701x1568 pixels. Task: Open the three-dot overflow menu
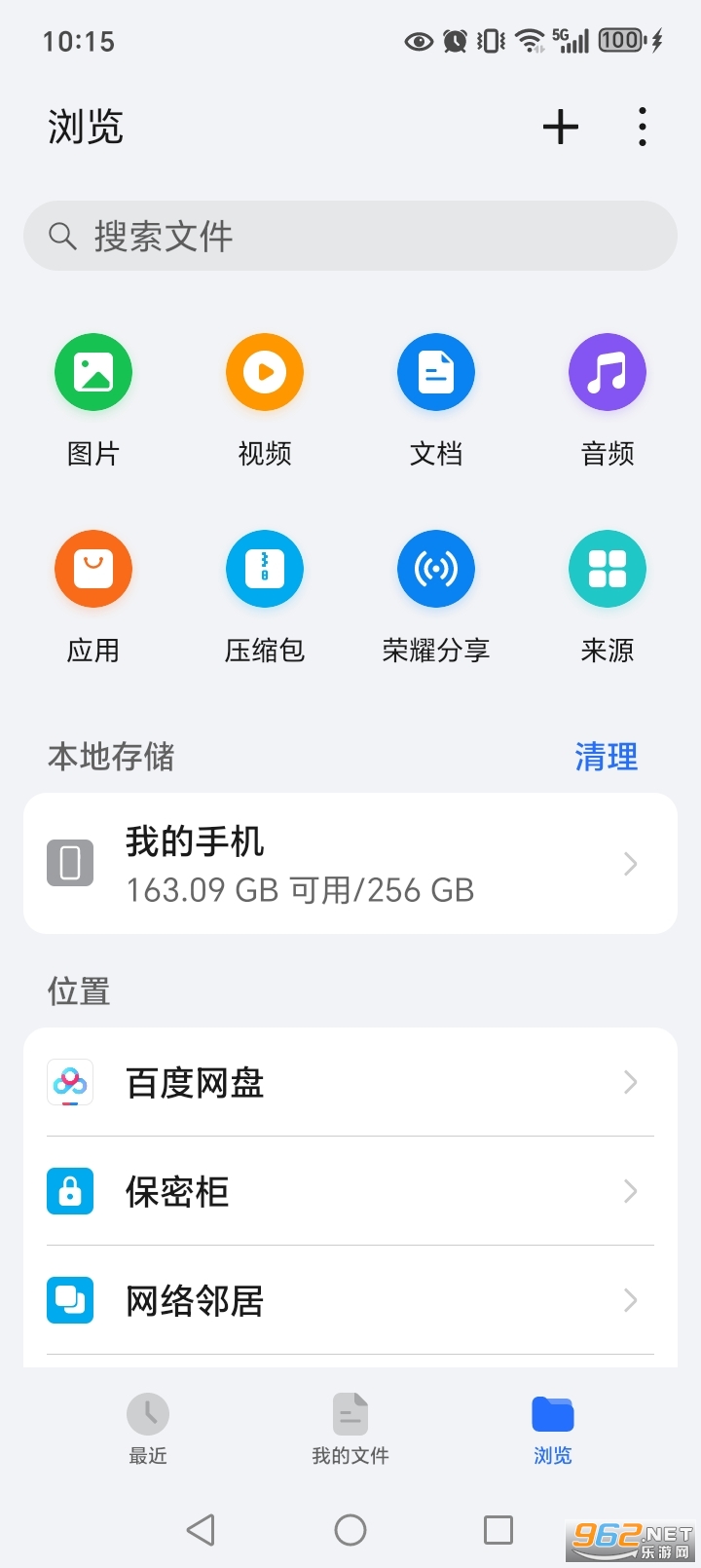[x=642, y=127]
